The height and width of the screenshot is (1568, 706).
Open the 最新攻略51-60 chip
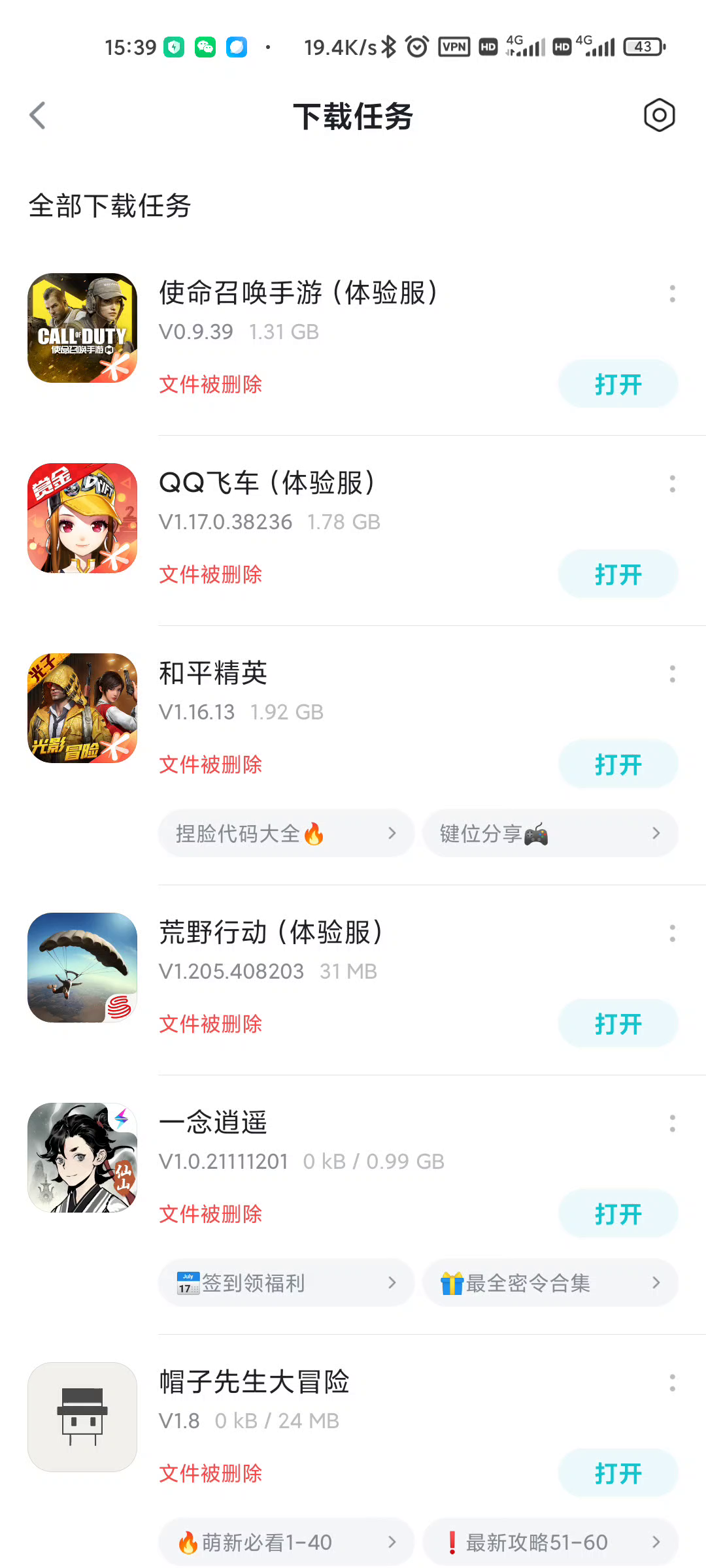click(550, 1543)
